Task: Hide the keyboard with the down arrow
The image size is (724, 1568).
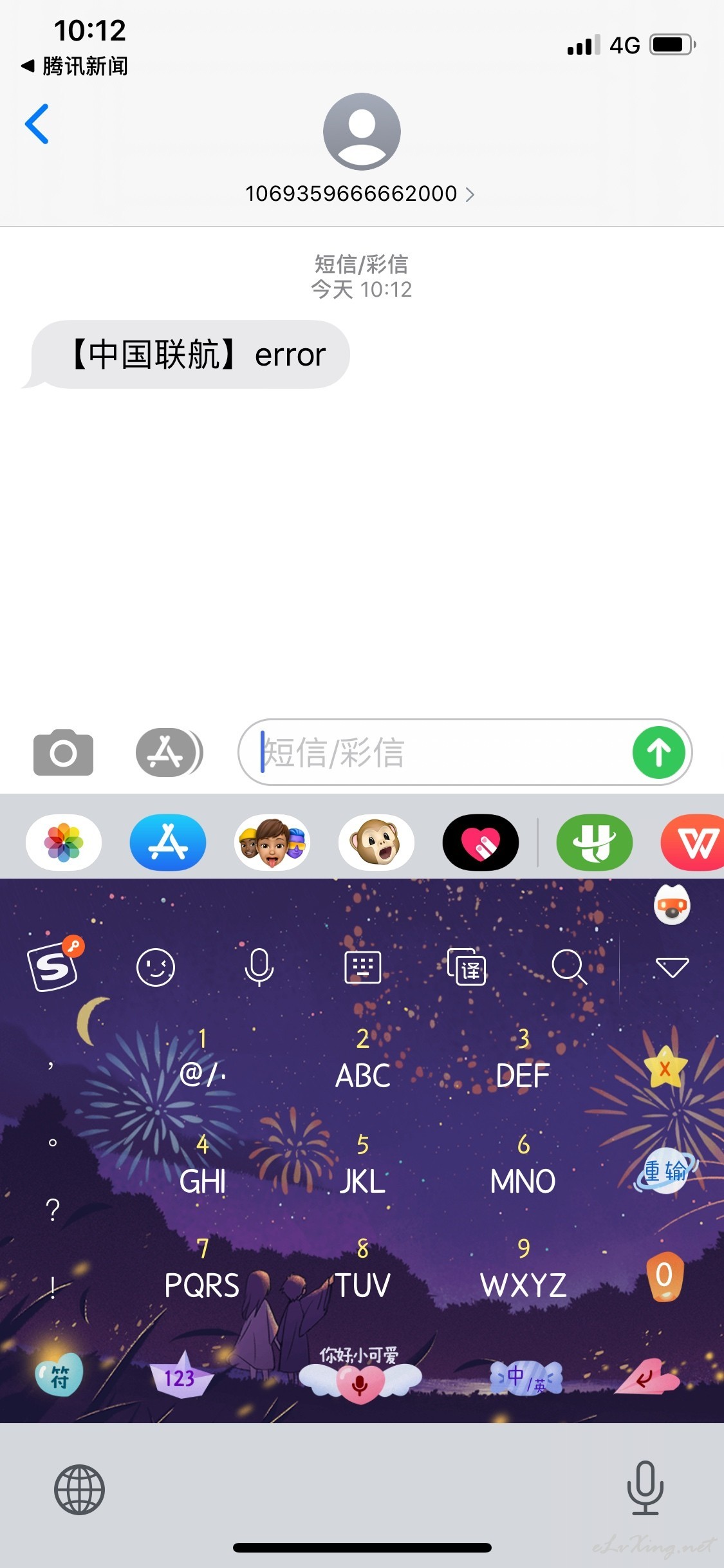Action: [x=673, y=967]
